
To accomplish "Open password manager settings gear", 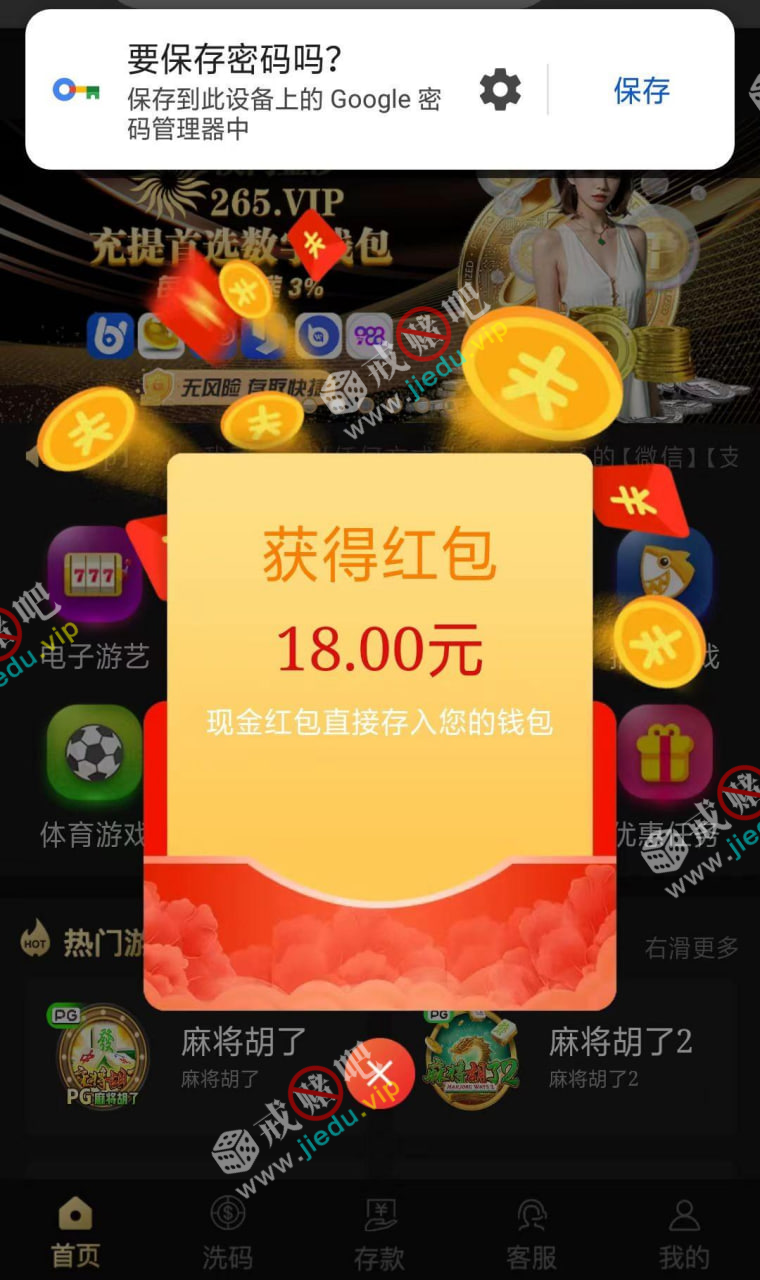I will (500, 91).
